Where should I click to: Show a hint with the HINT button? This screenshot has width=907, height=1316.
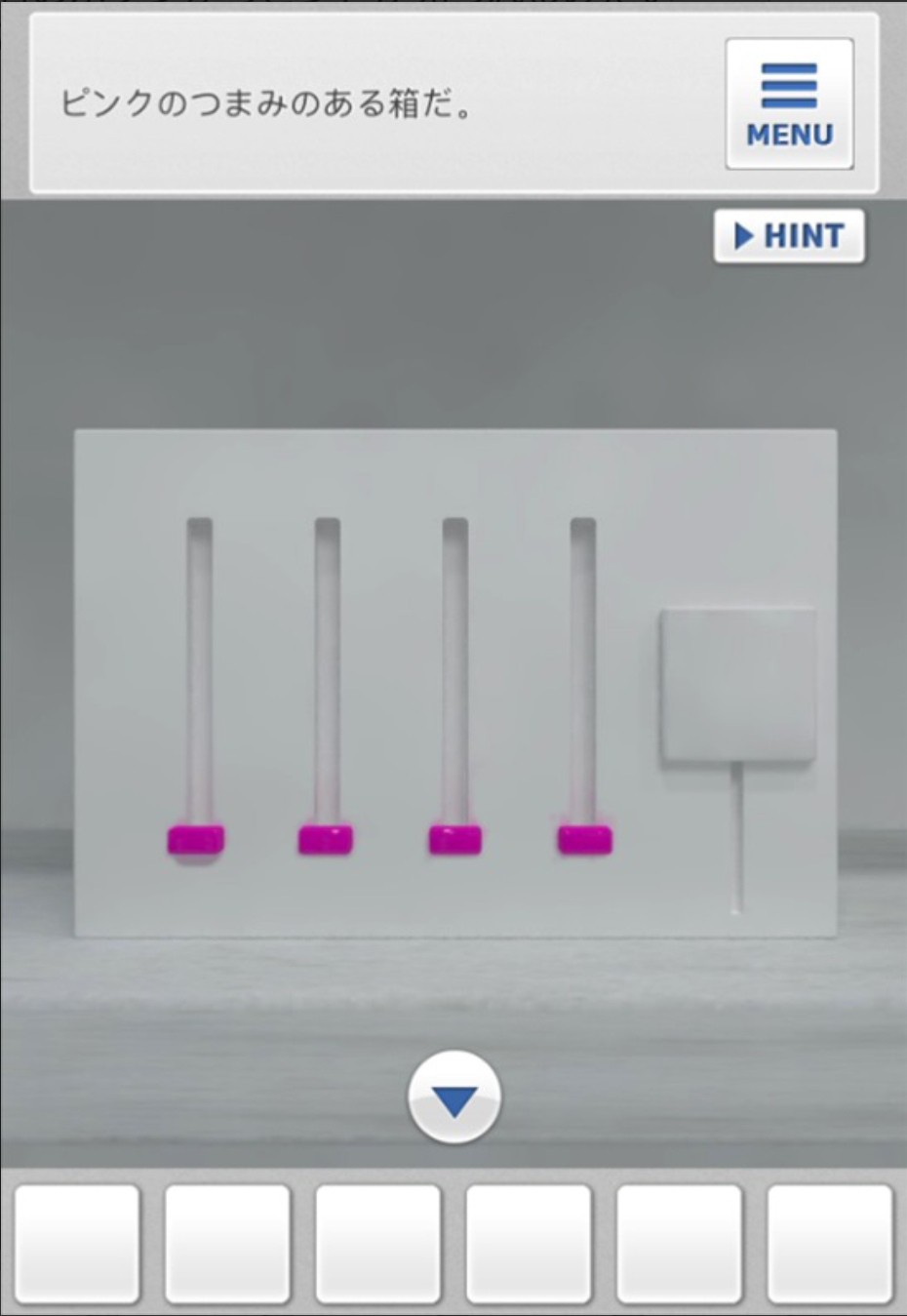tap(789, 236)
